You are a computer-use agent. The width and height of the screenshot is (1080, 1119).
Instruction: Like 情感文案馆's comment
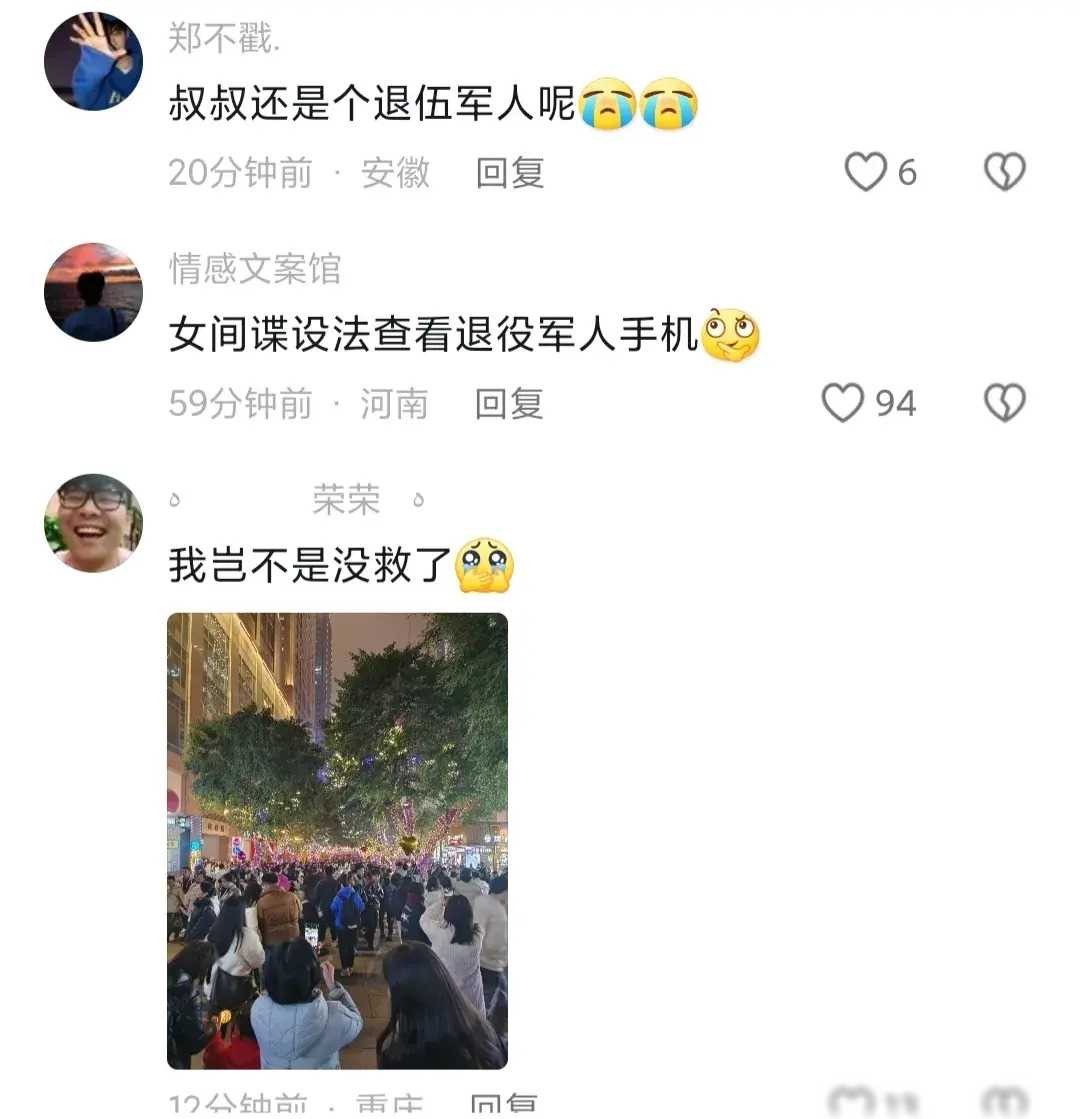(x=842, y=403)
